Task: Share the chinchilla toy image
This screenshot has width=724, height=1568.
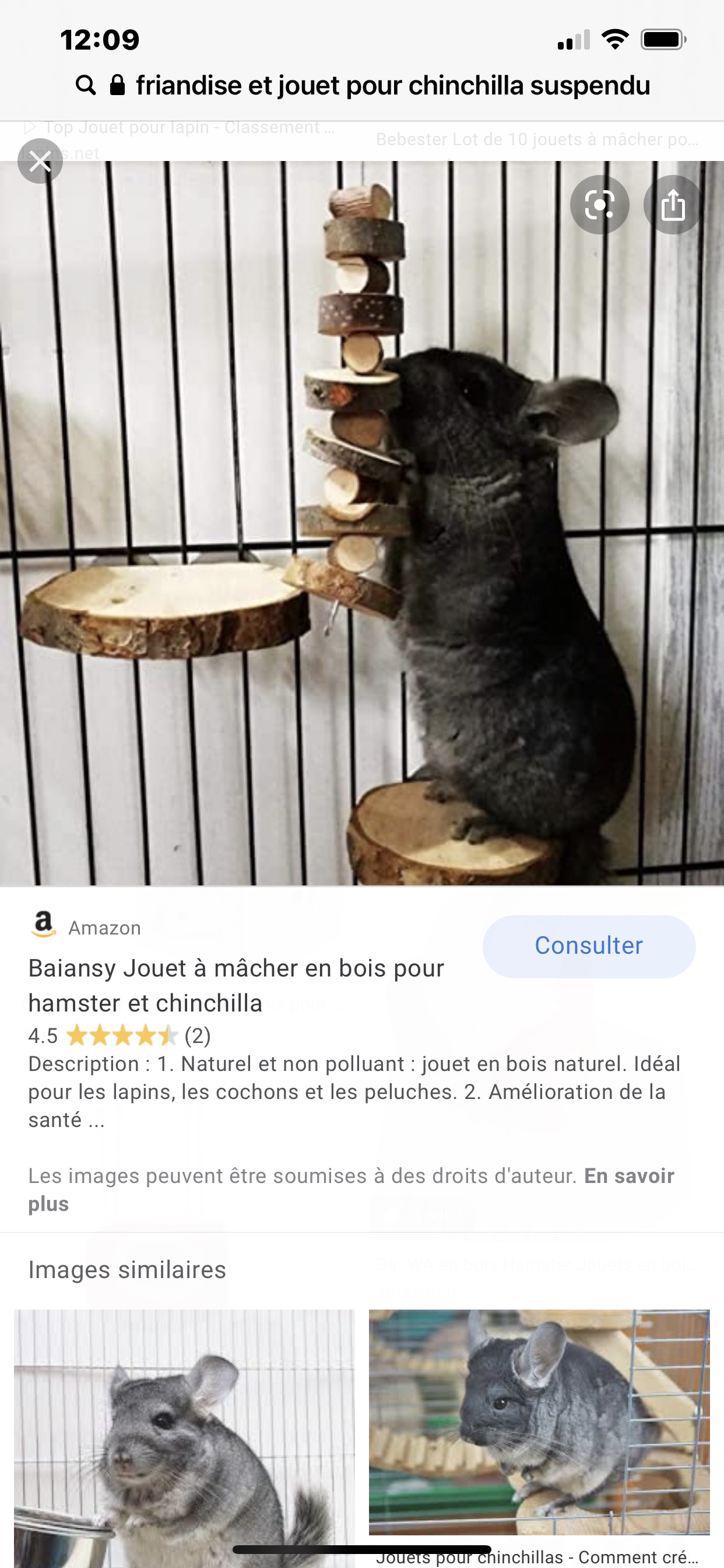Action: [672, 205]
